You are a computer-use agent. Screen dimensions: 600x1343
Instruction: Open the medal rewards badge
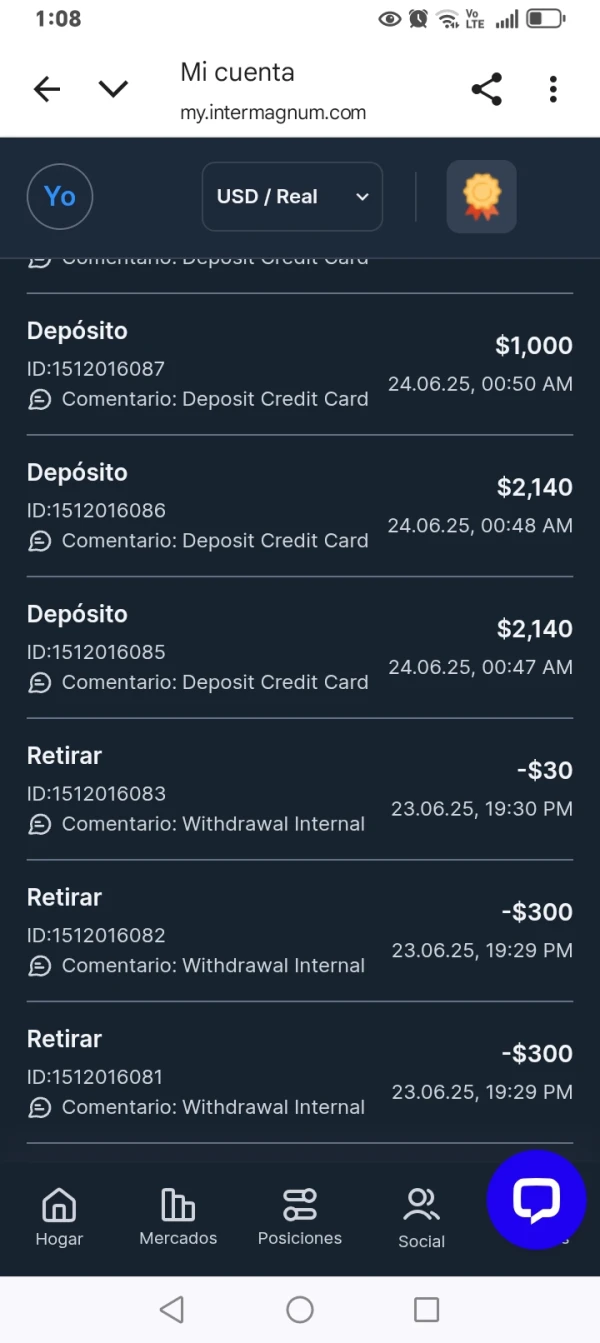481,197
